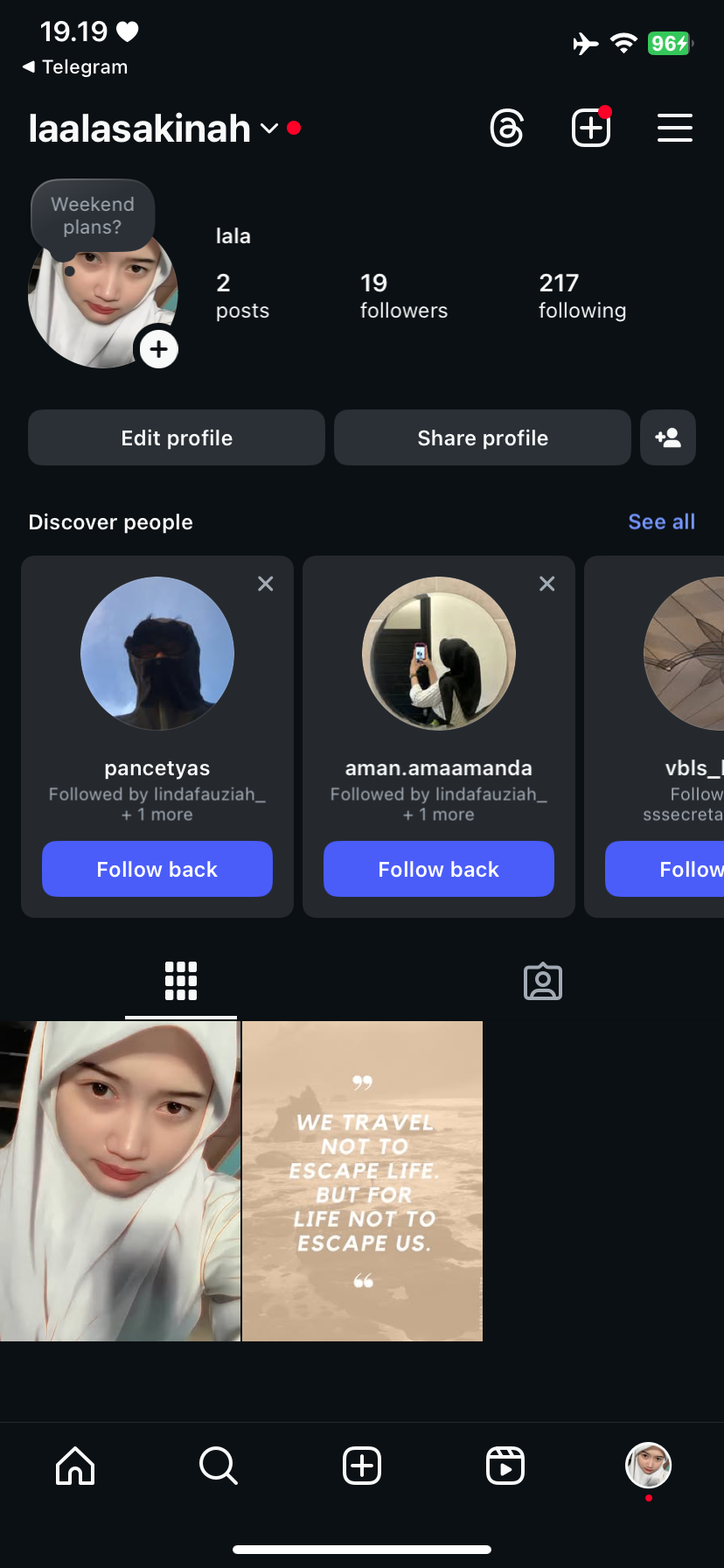
Task: Open the travel quote post
Action: click(x=362, y=1180)
